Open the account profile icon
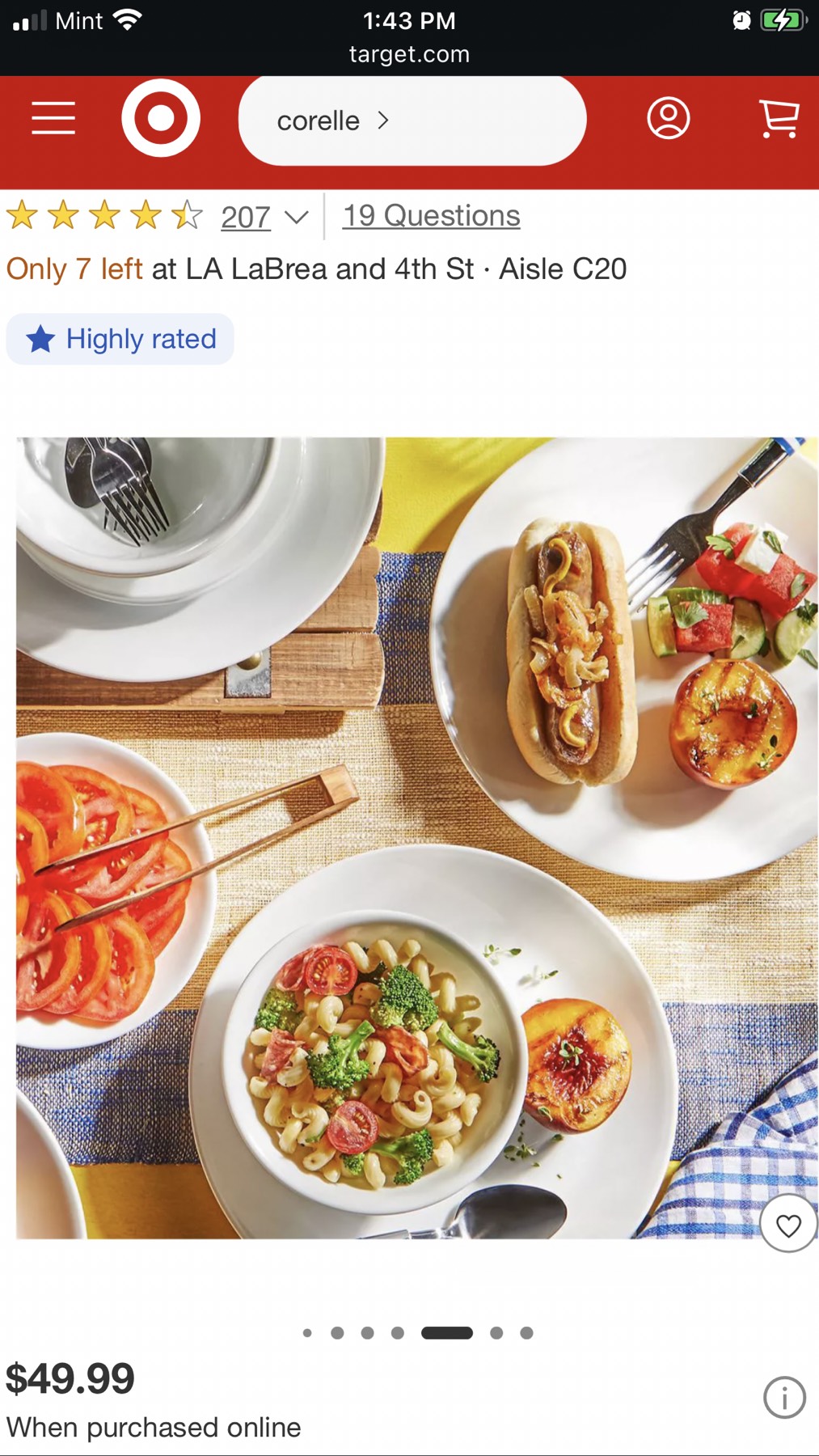This screenshot has width=819, height=1456. 668,119
